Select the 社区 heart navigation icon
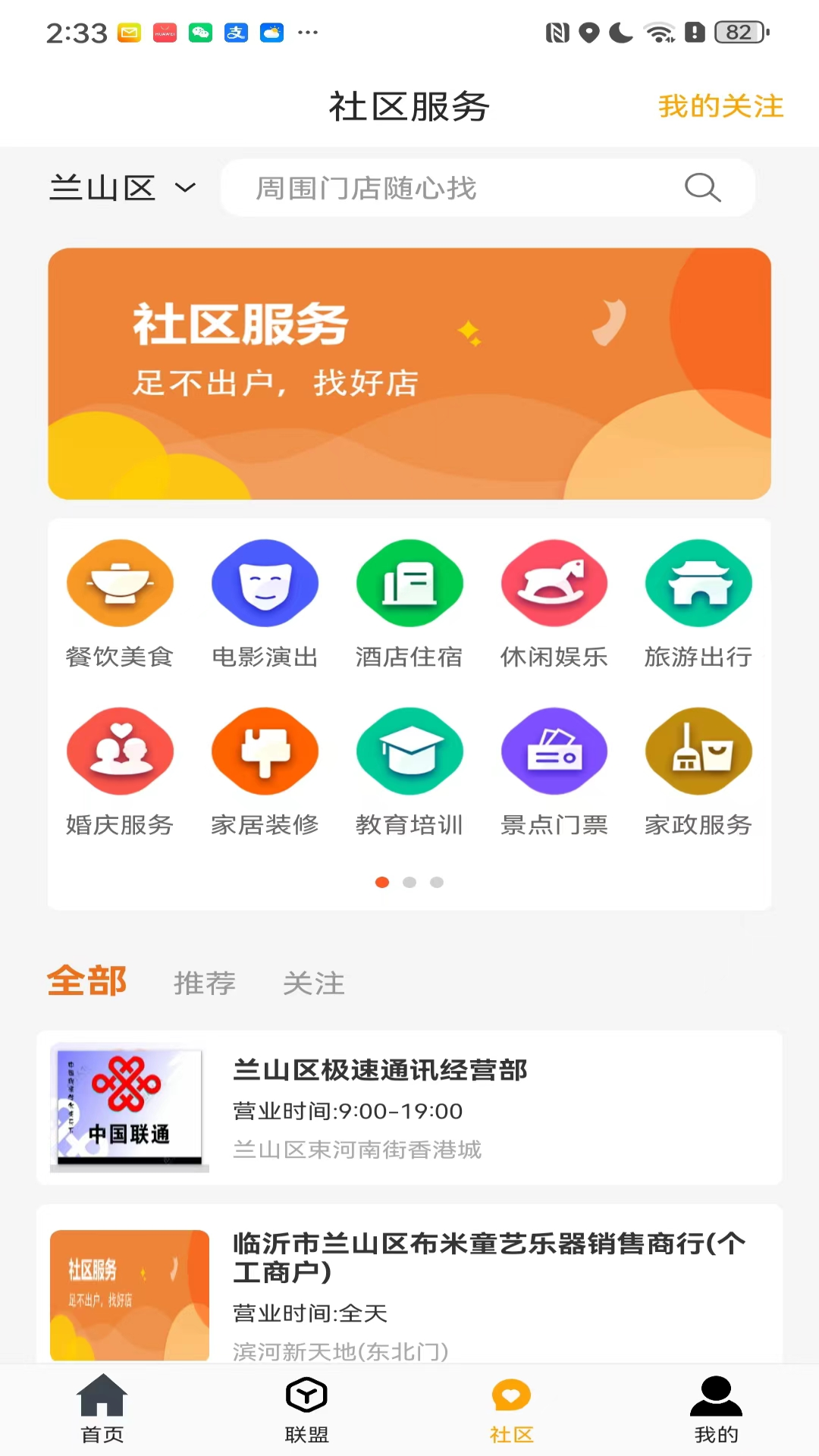 (511, 1398)
